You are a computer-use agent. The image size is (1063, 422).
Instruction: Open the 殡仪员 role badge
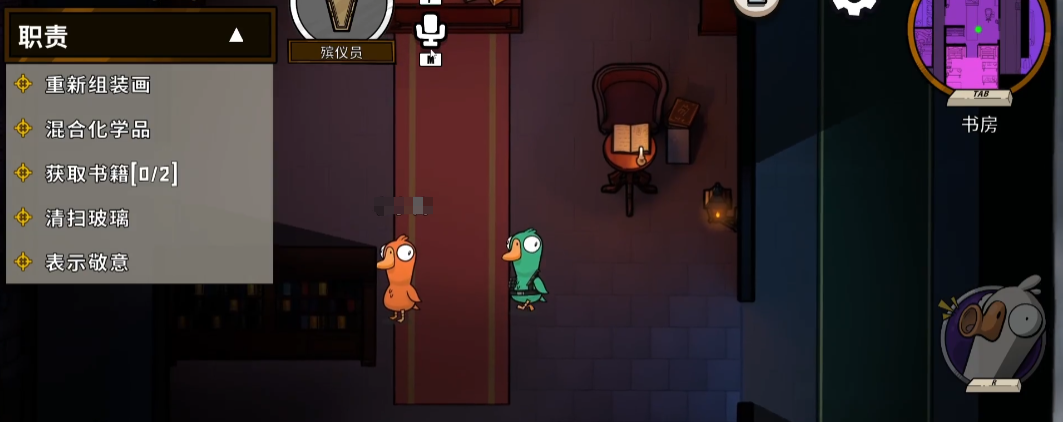point(341,20)
